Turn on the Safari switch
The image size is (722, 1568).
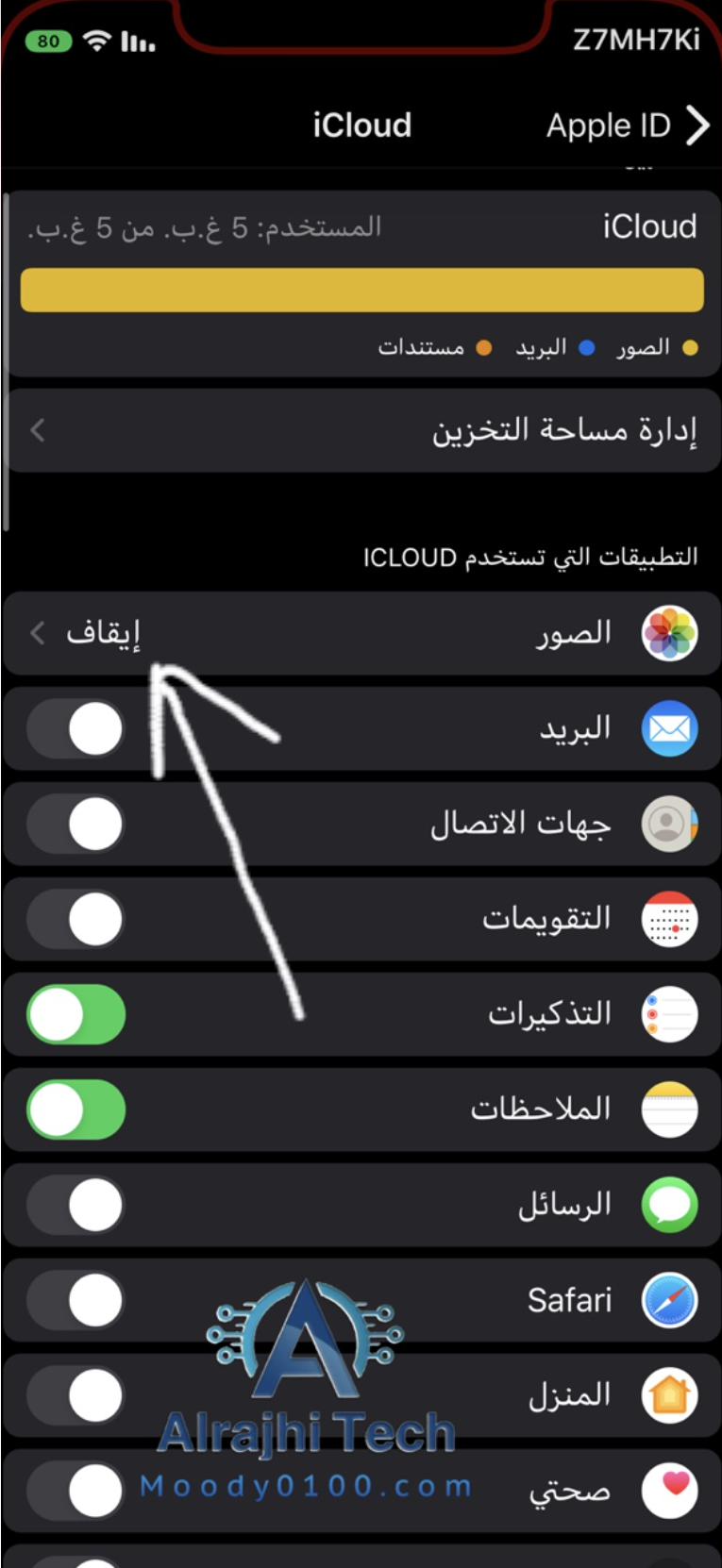click(x=76, y=1300)
